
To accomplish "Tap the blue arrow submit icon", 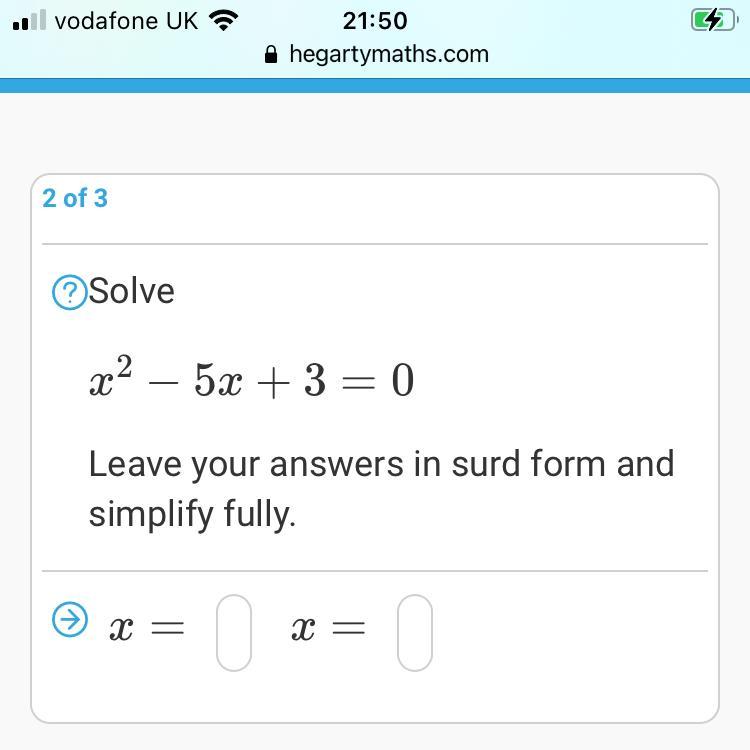I will click(70, 619).
